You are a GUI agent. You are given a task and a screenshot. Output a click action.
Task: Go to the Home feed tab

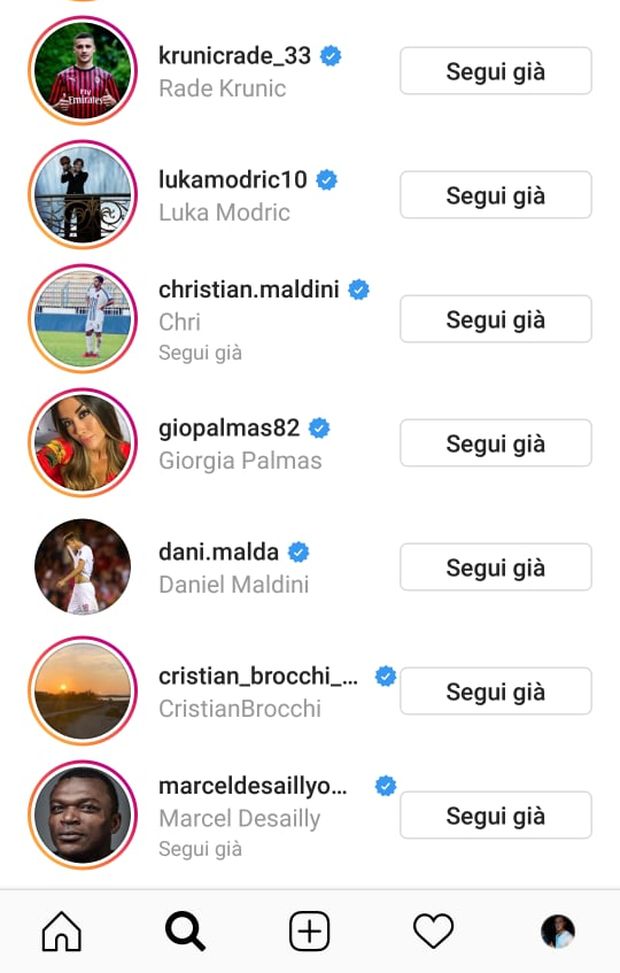tap(62, 932)
